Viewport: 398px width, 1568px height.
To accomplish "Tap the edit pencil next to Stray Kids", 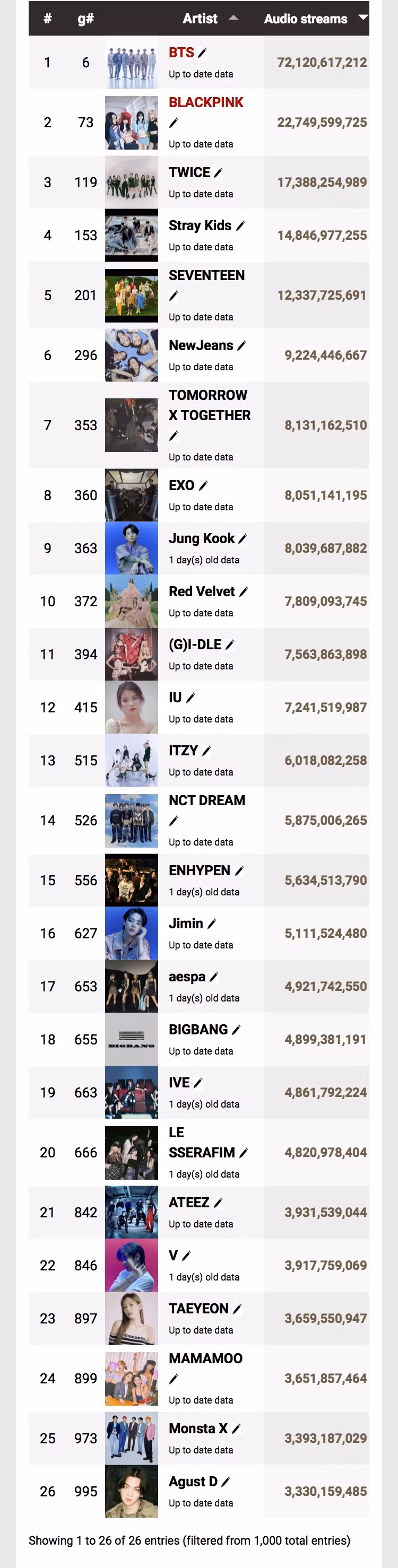I will (x=240, y=226).
